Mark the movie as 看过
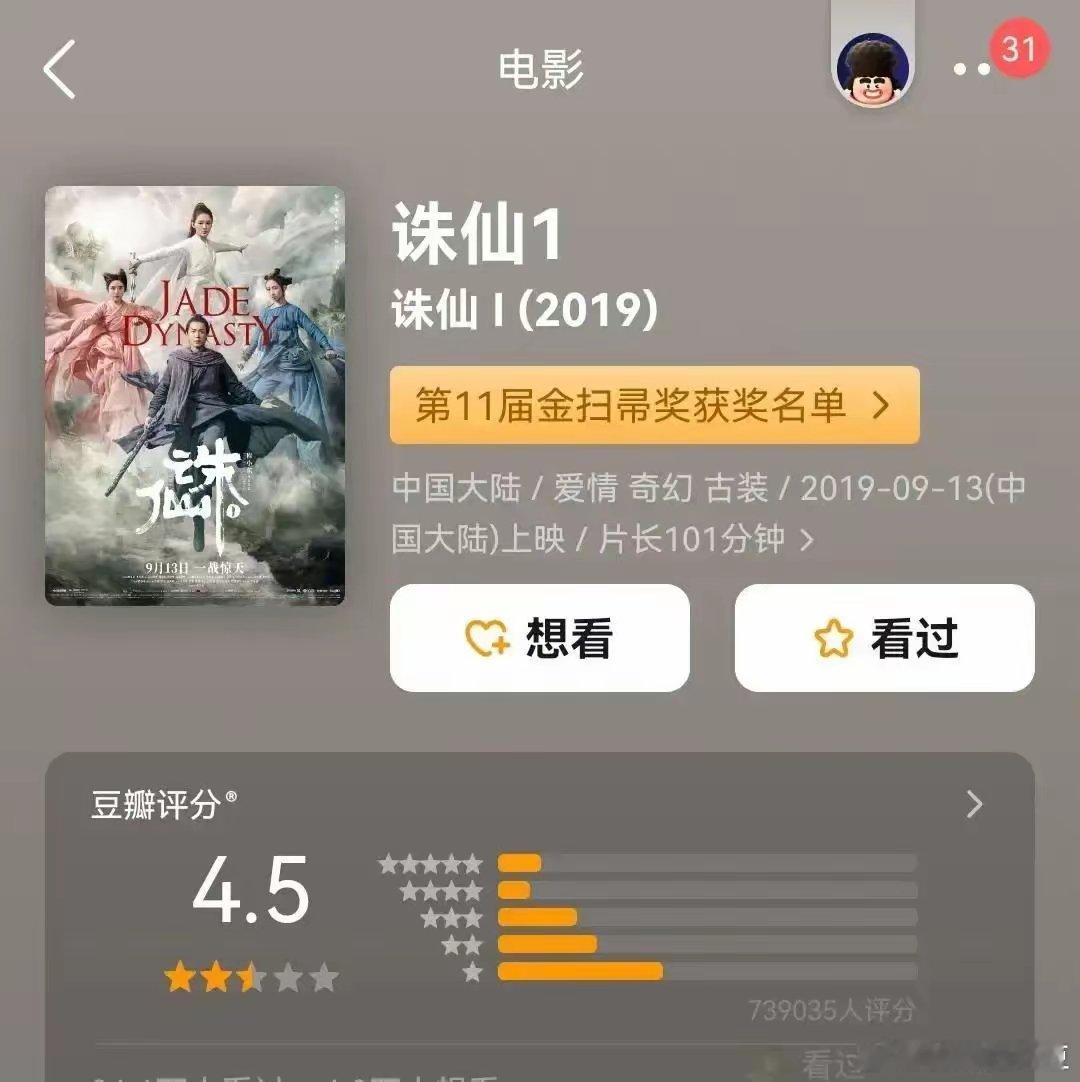Image resolution: width=1080 pixels, height=1082 pixels. pos(885,639)
